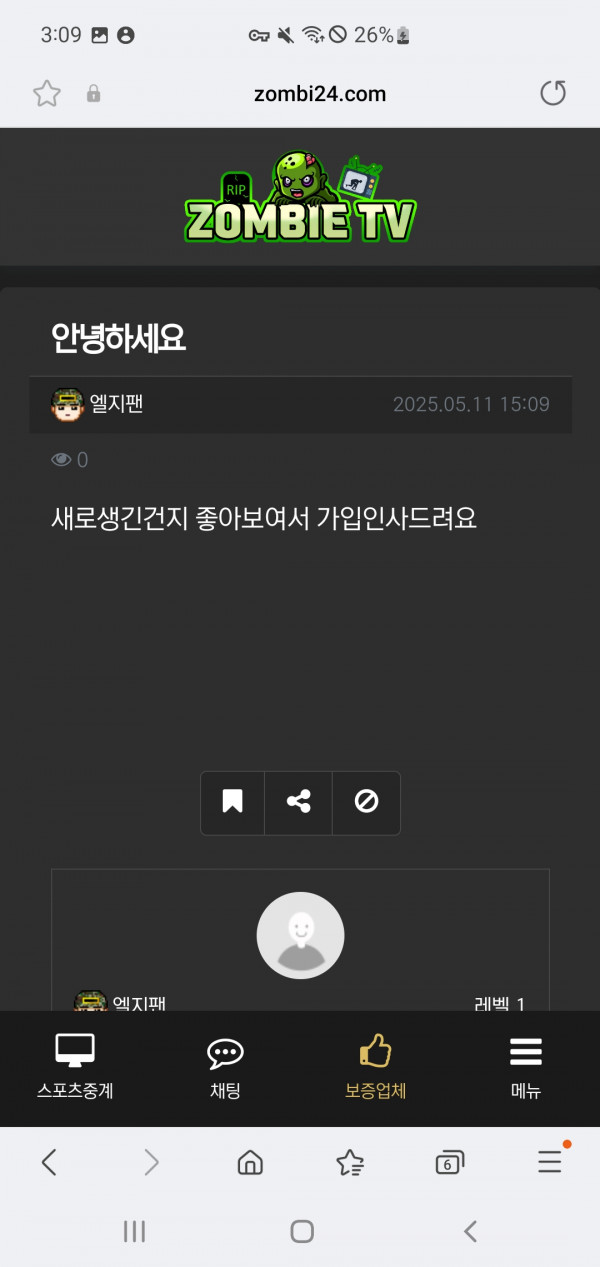Open the browser home page
Screen dimensions: 600x1267
click(250, 1162)
